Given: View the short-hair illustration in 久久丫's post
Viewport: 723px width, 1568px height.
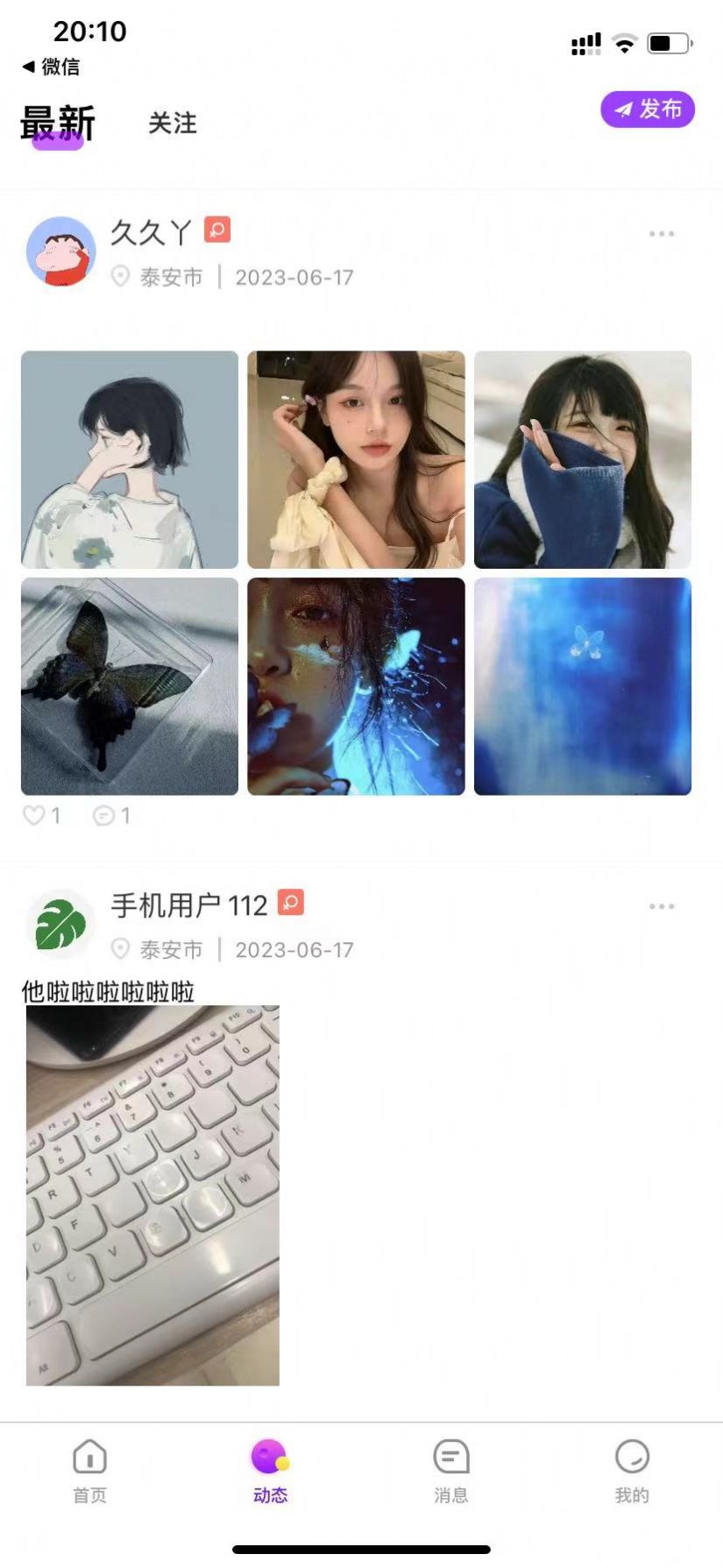Looking at the screenshot, I should (x=130, y=459).
